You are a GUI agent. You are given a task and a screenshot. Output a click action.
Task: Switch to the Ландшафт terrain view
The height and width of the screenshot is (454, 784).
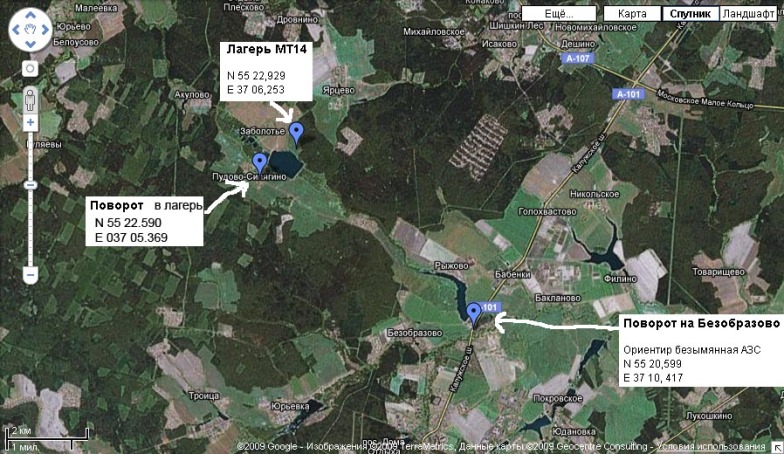point(751,14)
